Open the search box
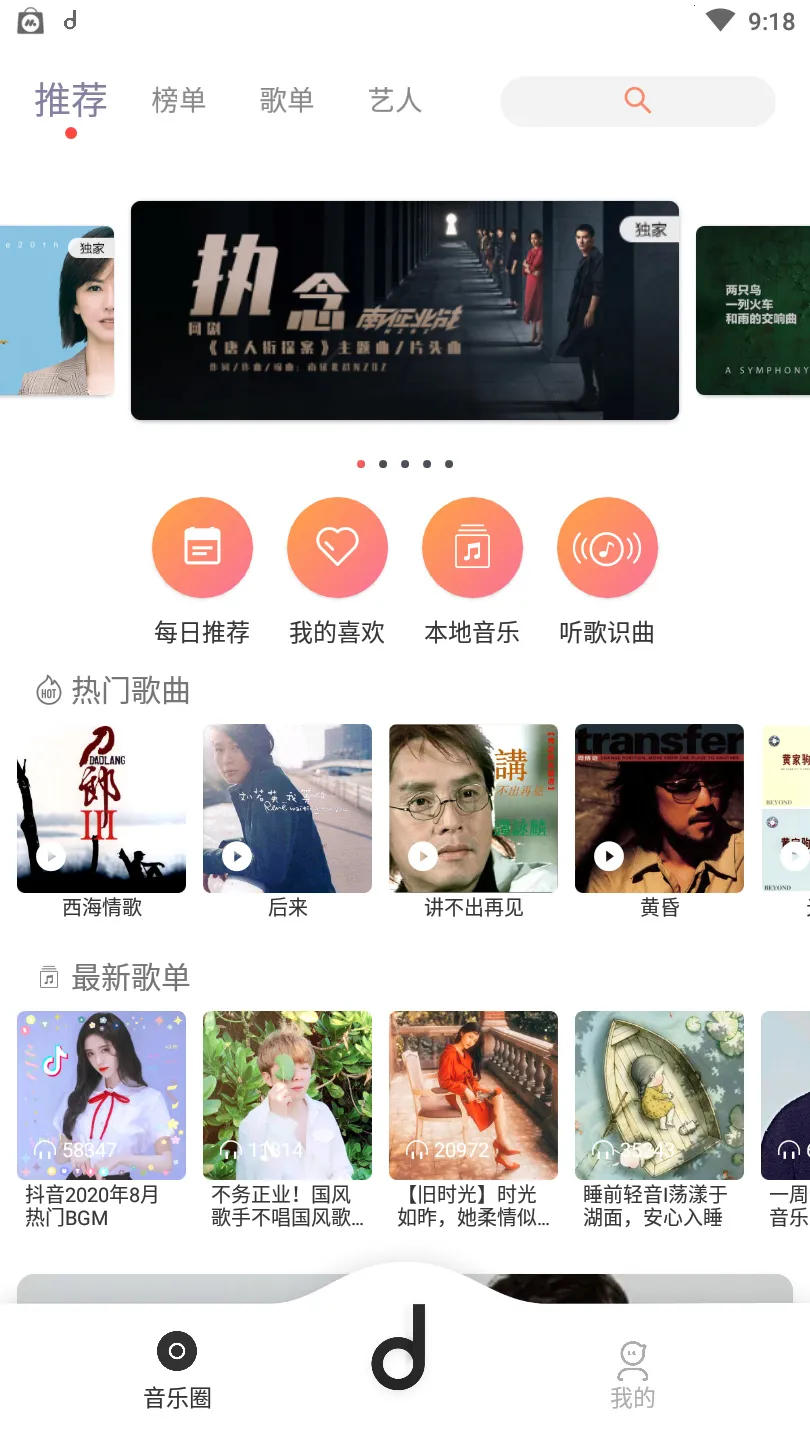 pos(637,101)
